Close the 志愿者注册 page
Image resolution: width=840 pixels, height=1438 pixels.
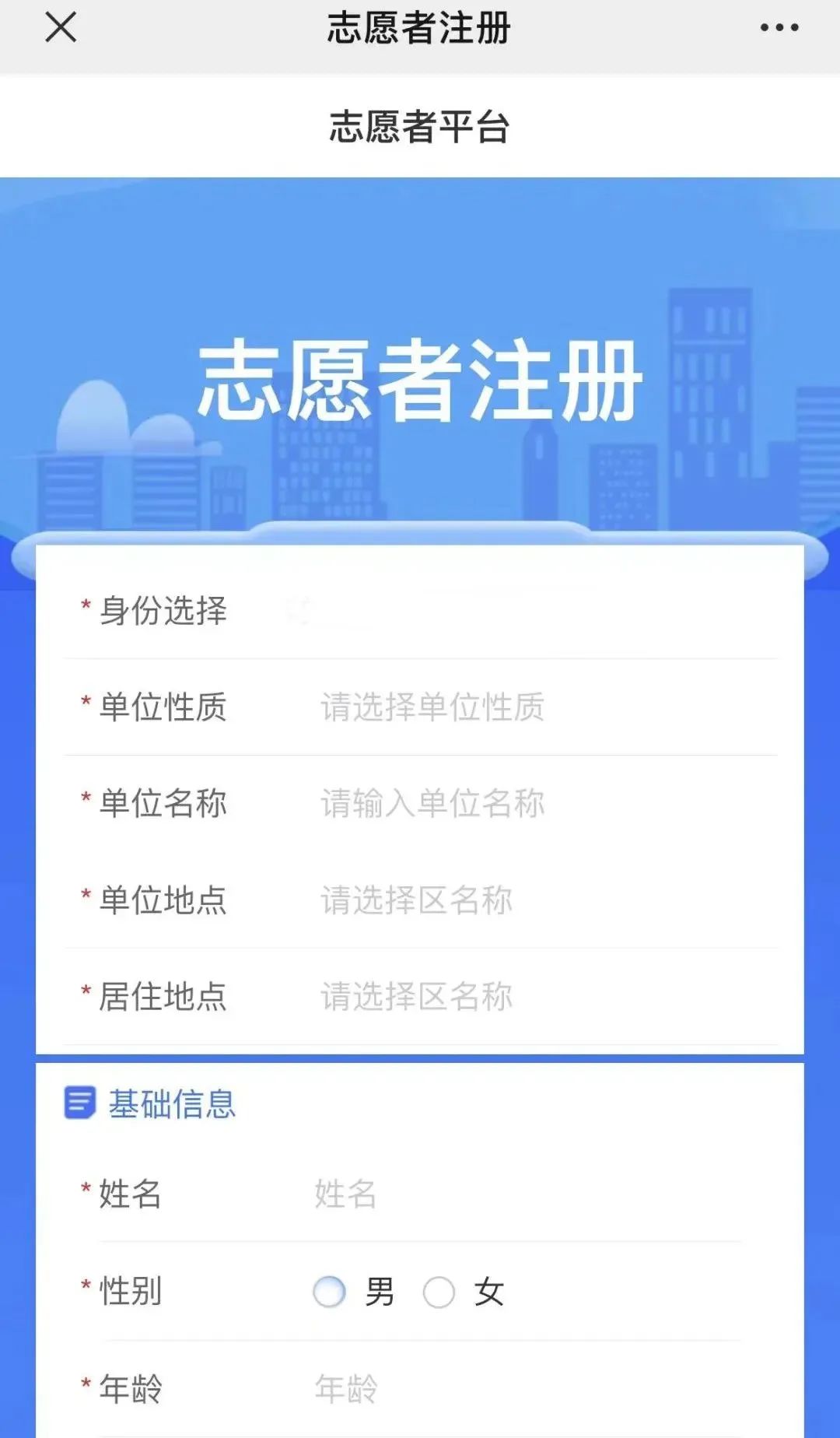tap(61, 28)
